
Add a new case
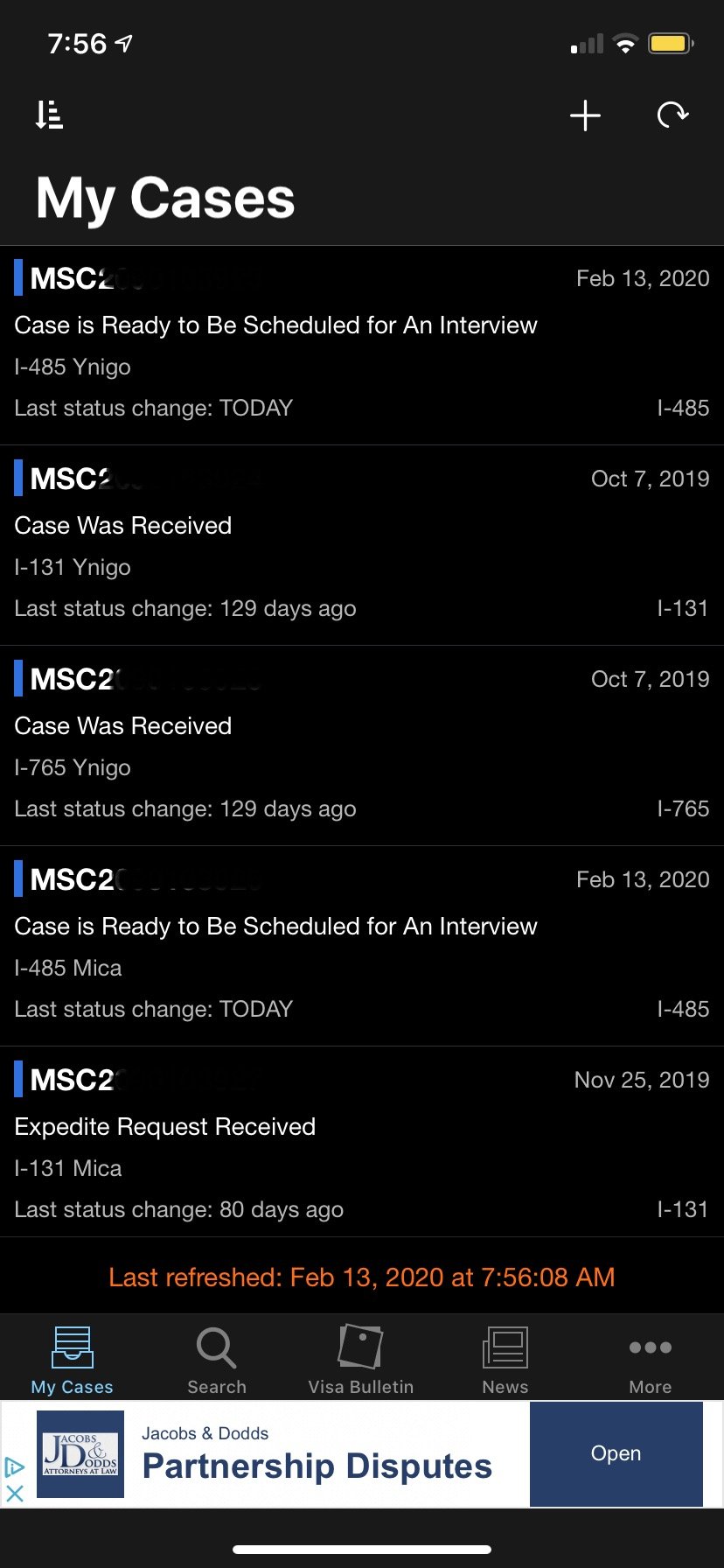[585, 115]
